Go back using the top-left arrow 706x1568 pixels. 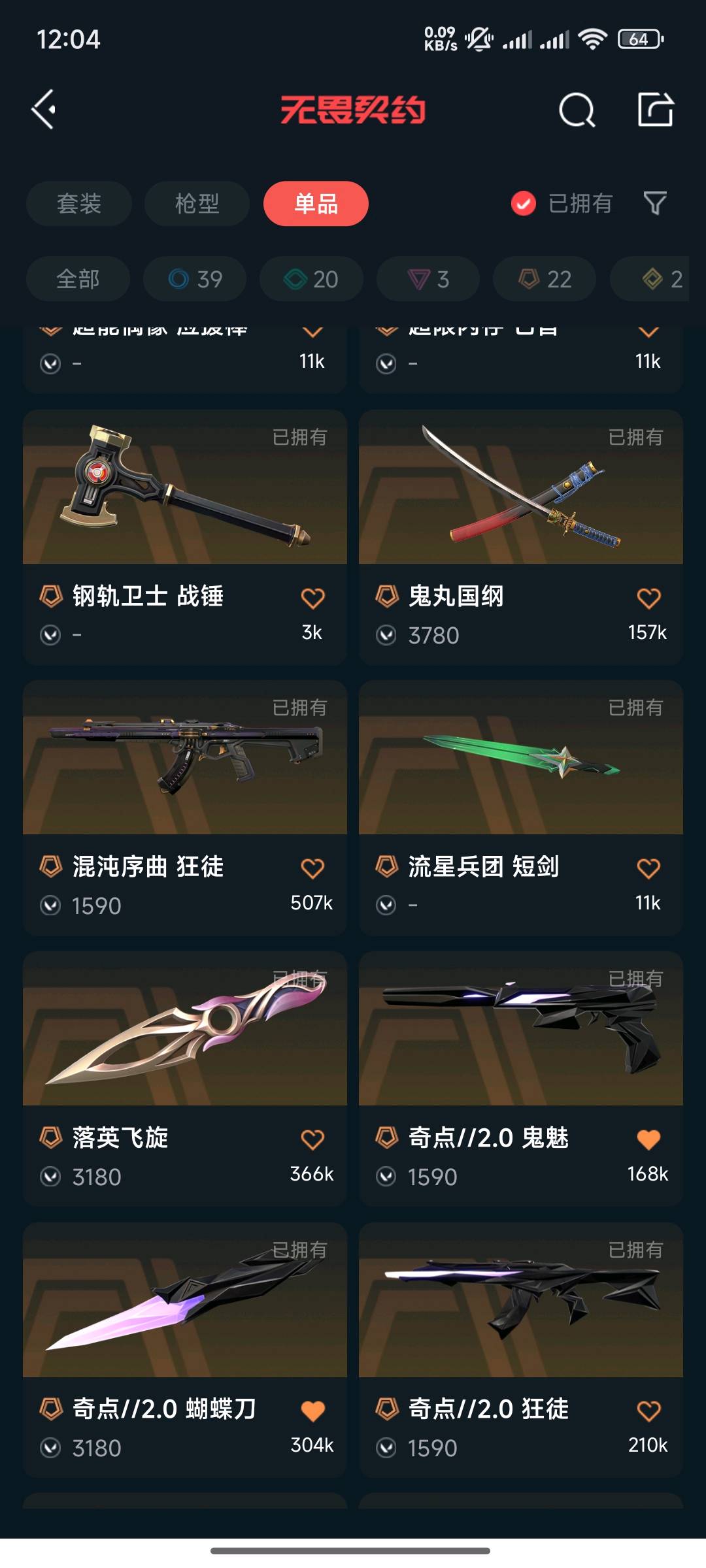coord(44,109)
